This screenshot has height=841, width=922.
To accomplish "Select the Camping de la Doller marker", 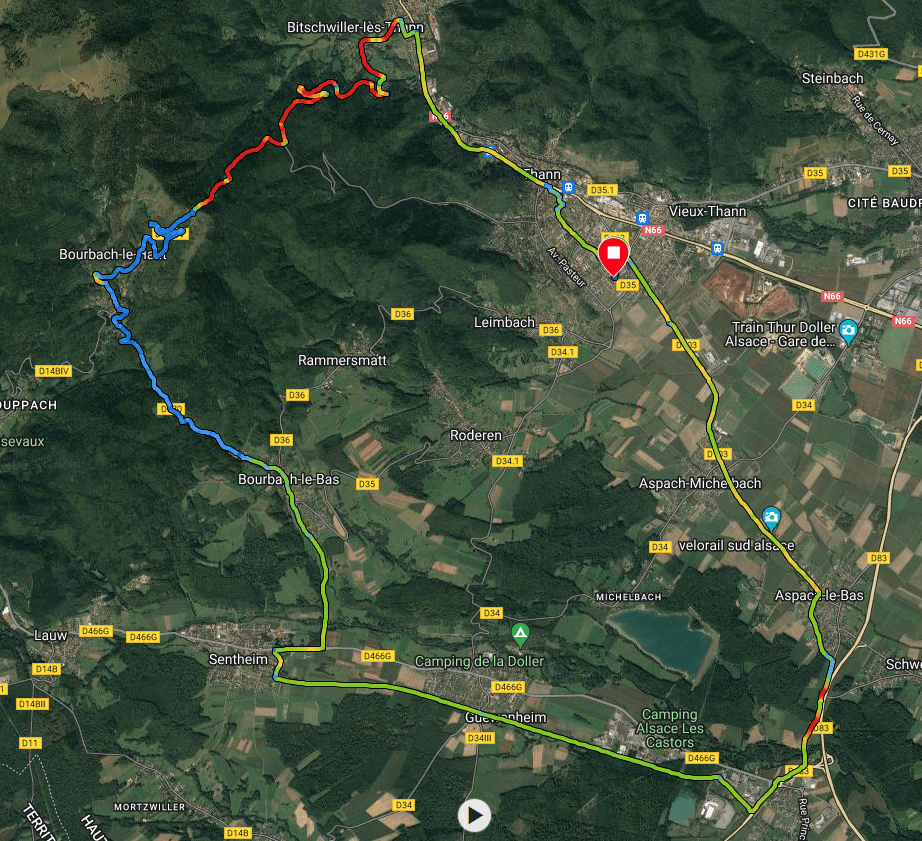I will coord(520,633).
